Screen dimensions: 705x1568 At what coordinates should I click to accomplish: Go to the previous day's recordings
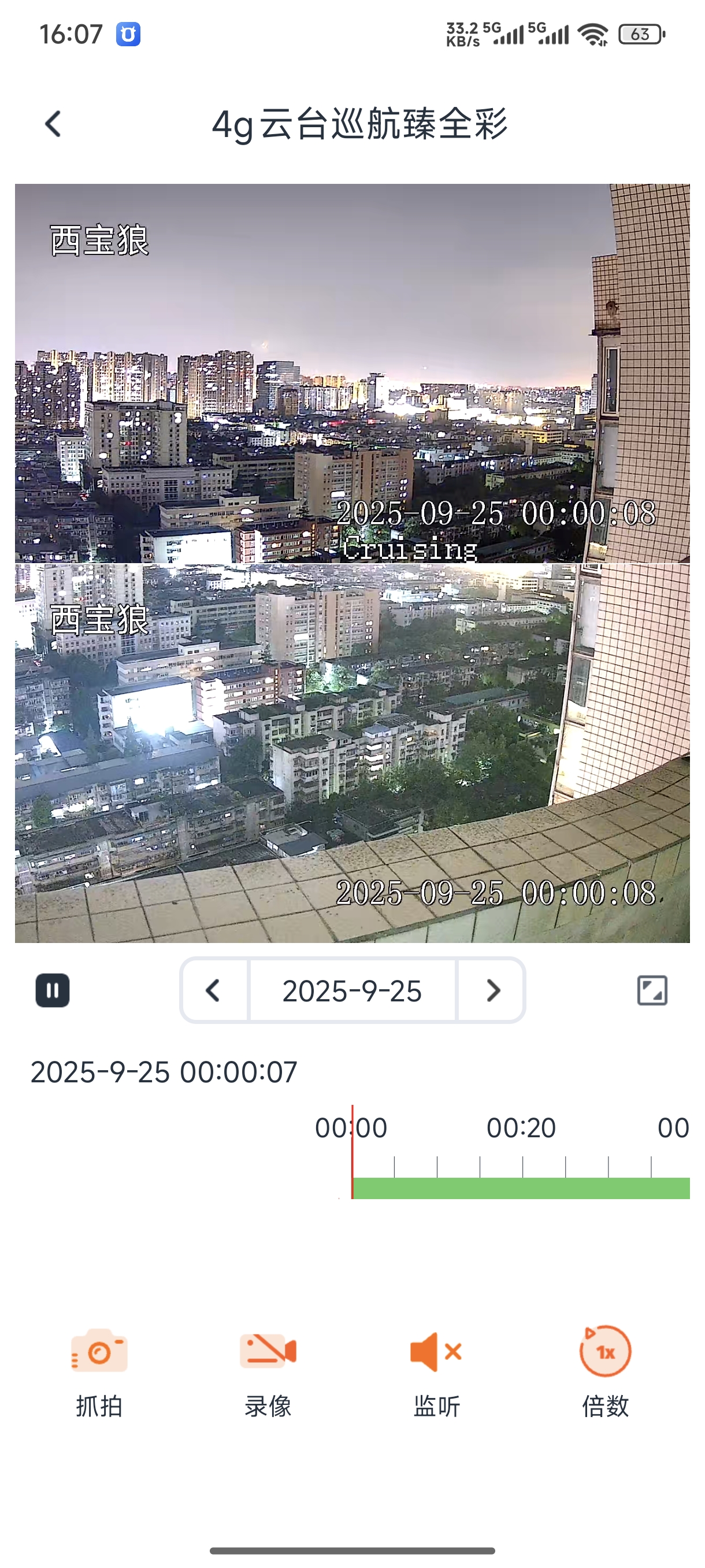click(213, 990)
